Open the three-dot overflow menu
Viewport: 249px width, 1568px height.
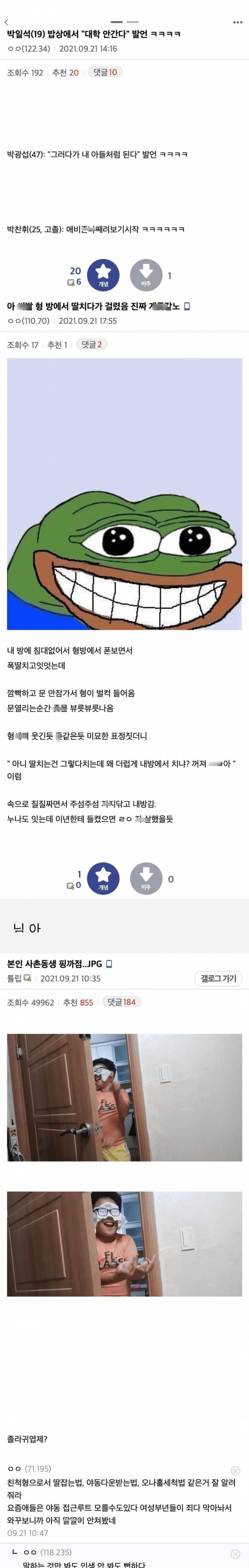click(237, 23)
